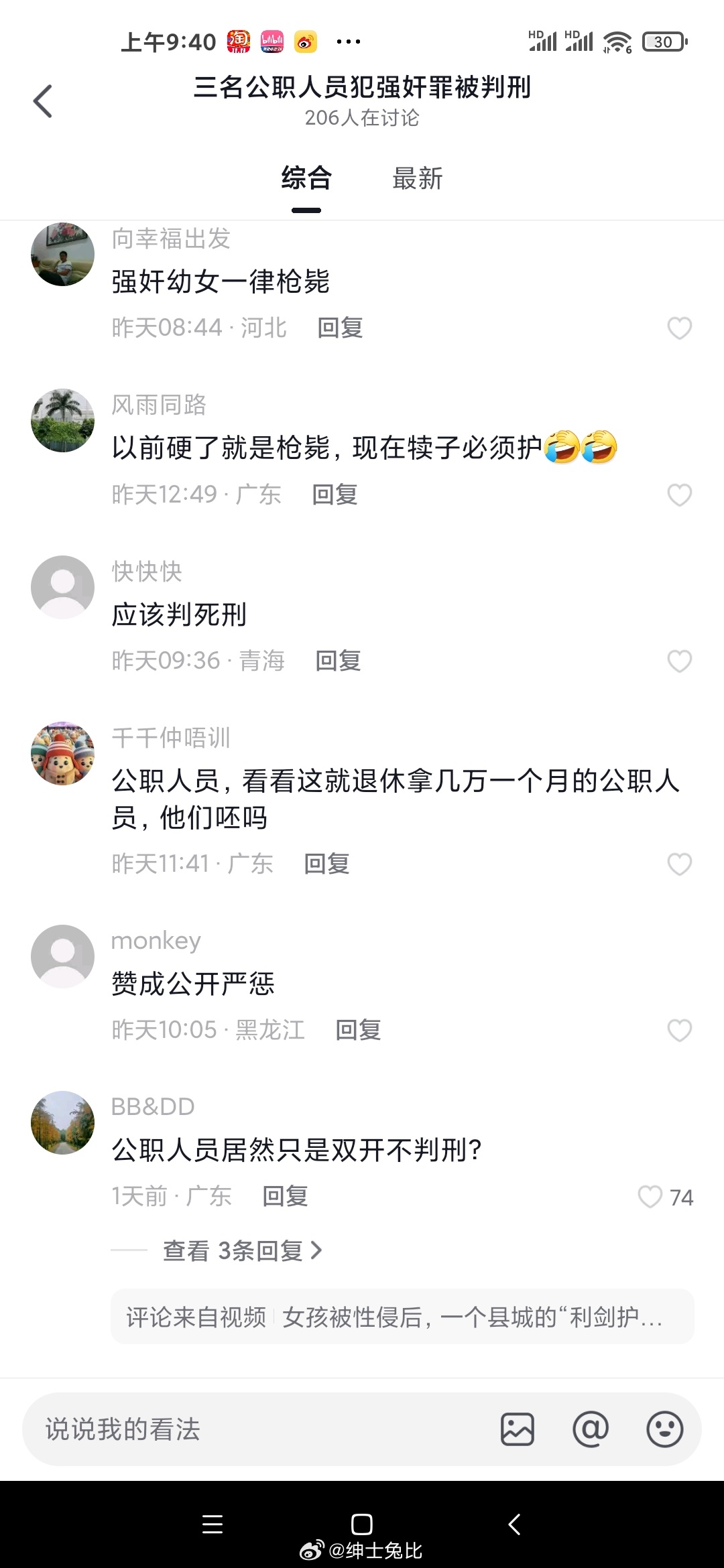The image size is (724, 1568).
Task: View 千千仲唔训's profile picture
Action: point(63,754)
